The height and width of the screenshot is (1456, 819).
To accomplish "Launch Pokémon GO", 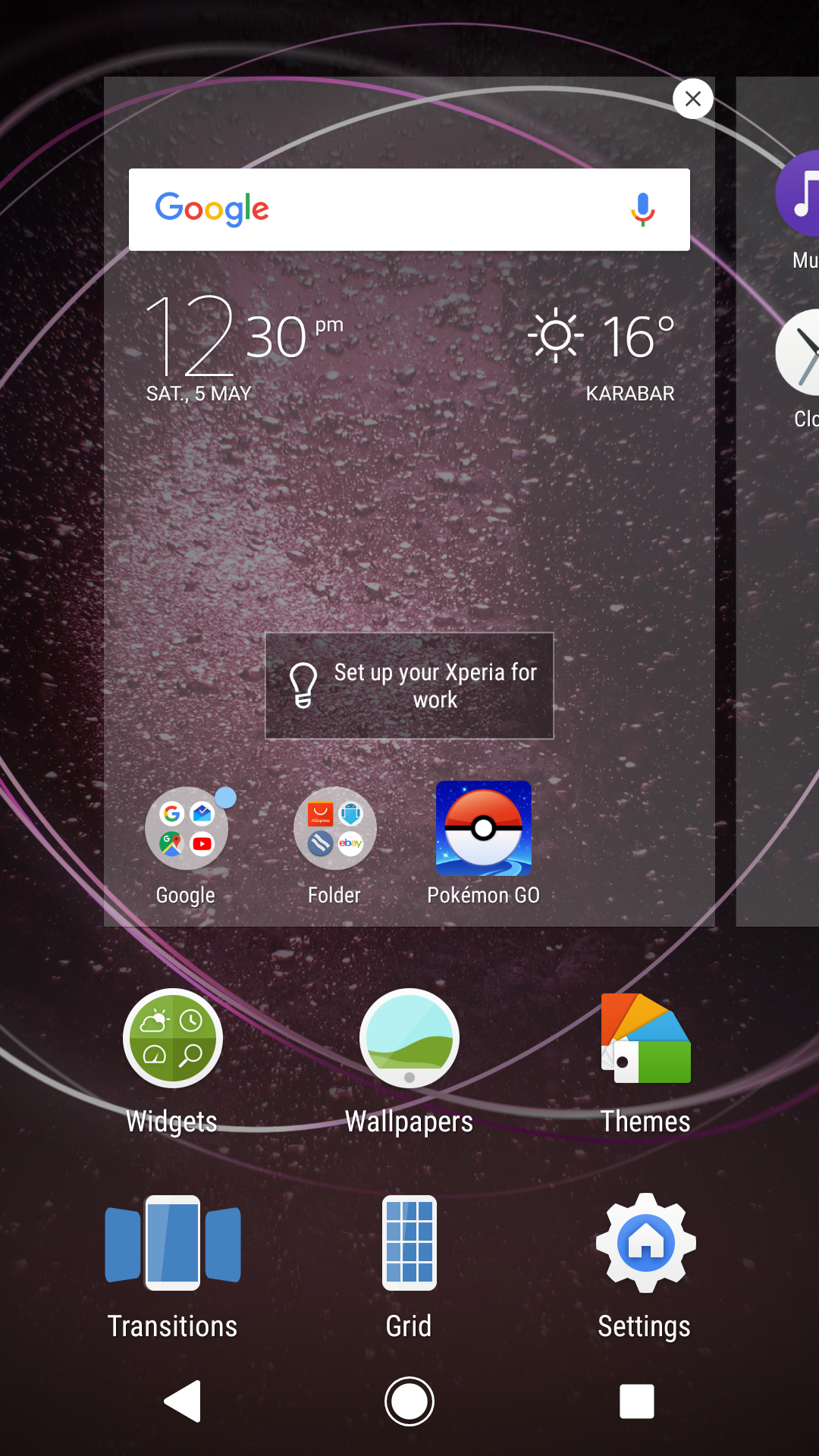I will [x=484, y=843].
